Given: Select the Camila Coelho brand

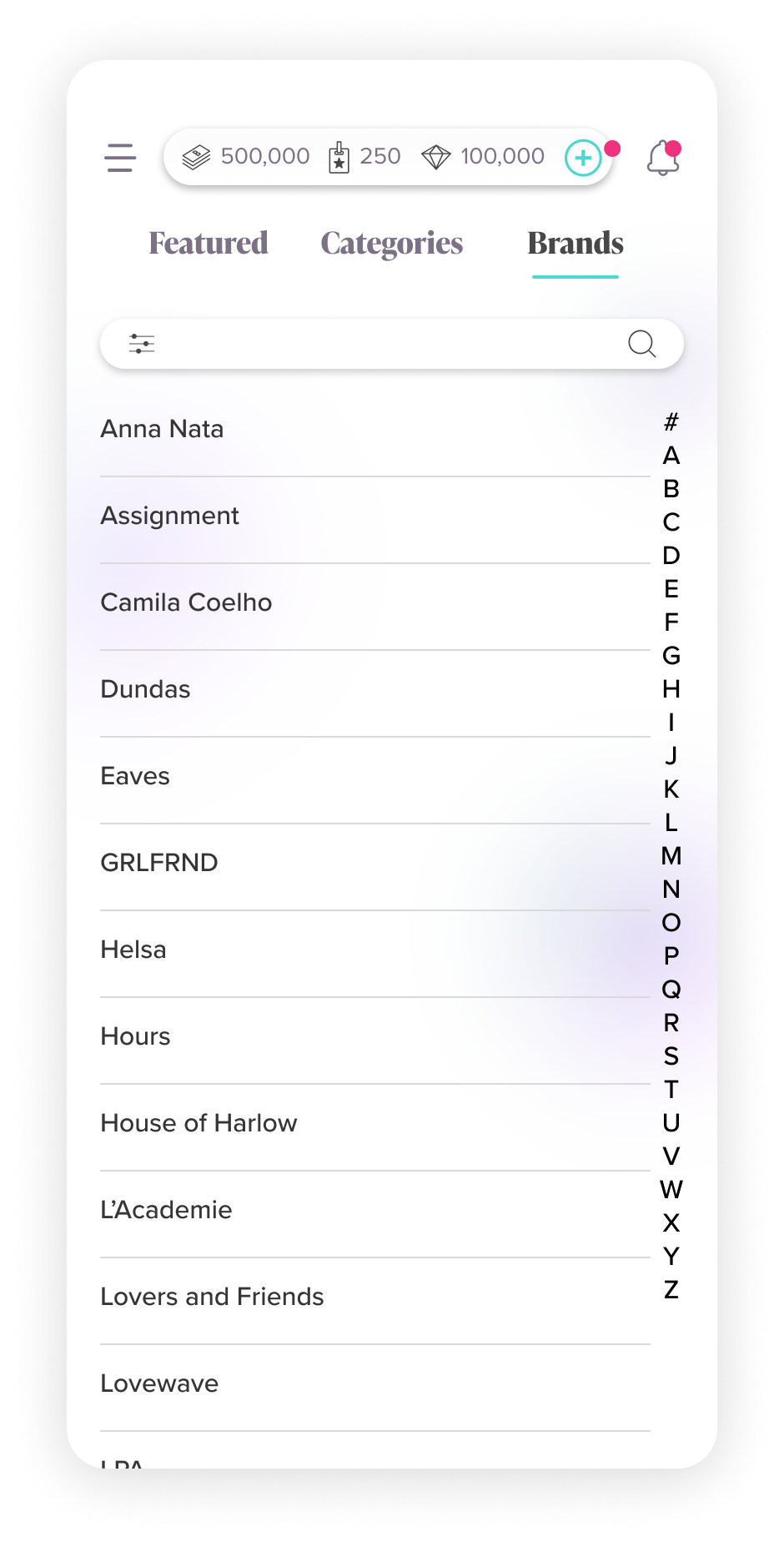Looking at the screenshot, I should pos(375,603).
